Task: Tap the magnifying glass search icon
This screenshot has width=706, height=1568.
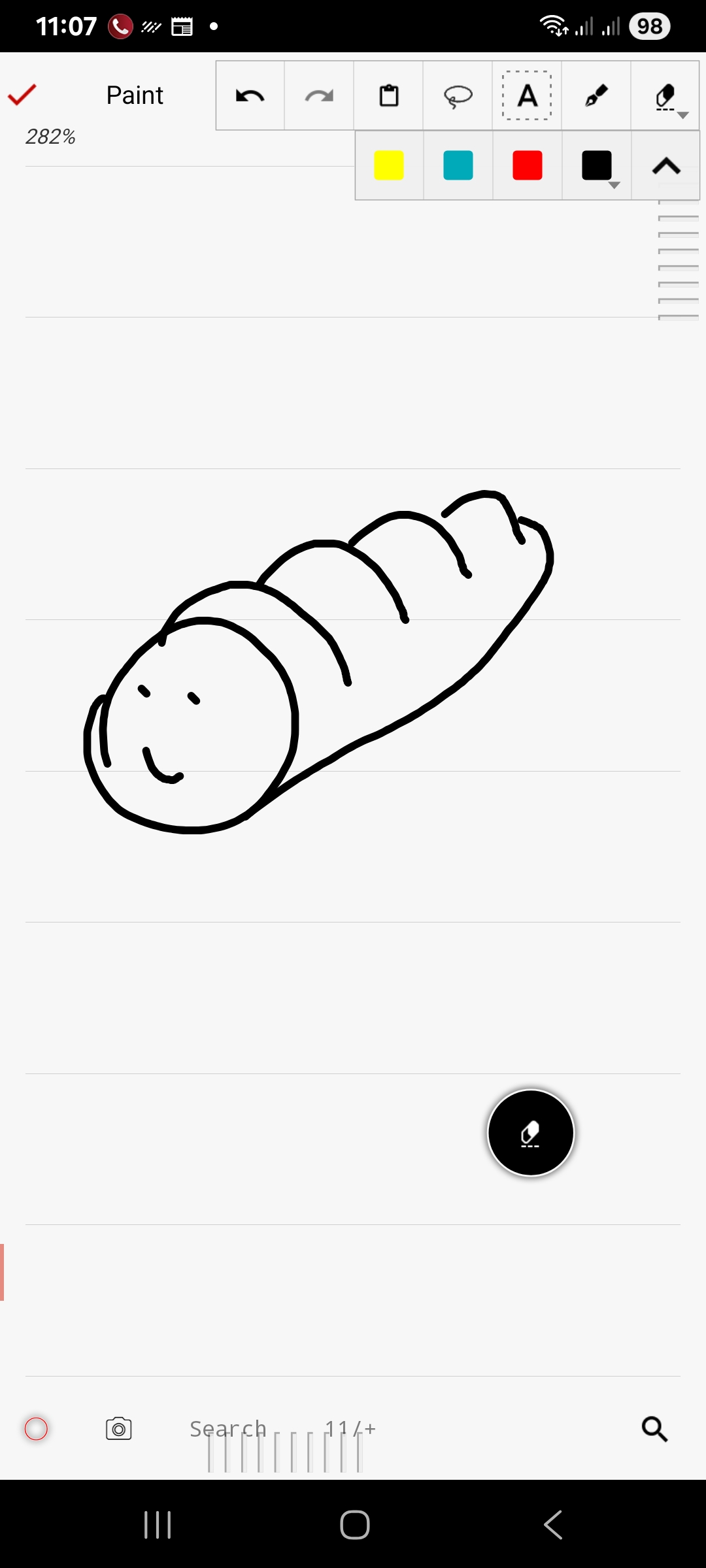Action: (x=654, y=1429)
